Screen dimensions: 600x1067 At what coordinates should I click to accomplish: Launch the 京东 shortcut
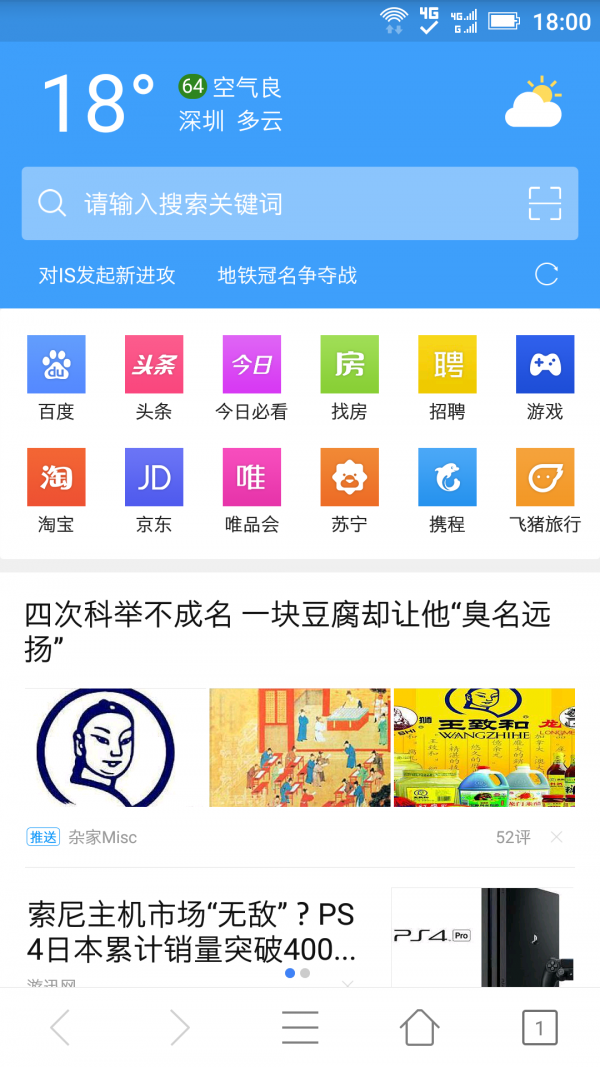click(153, 490)
